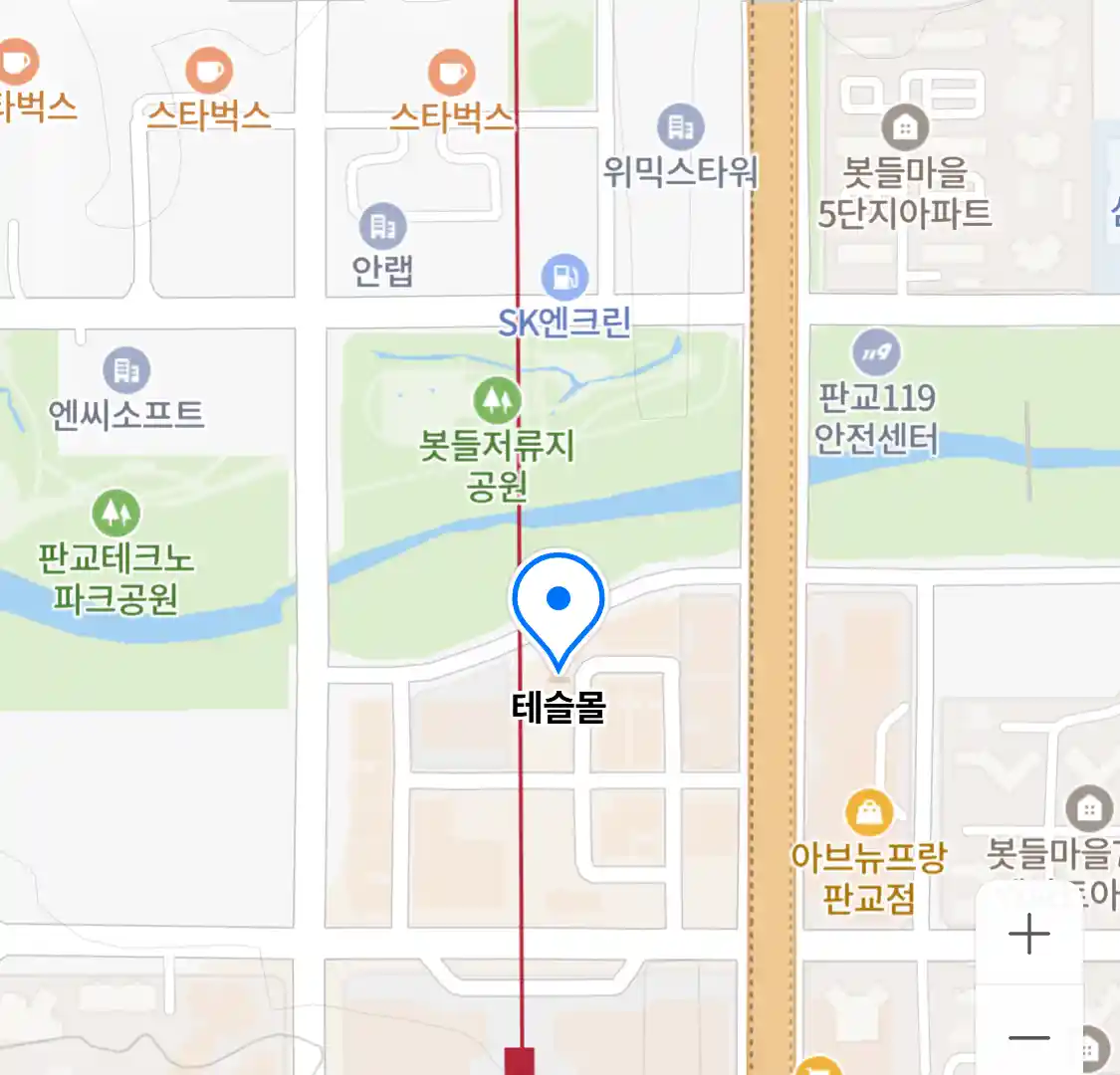Open the 엔씨소프트 building marker
This screenshot has width=1120, height=1075.
coord(126,370)
